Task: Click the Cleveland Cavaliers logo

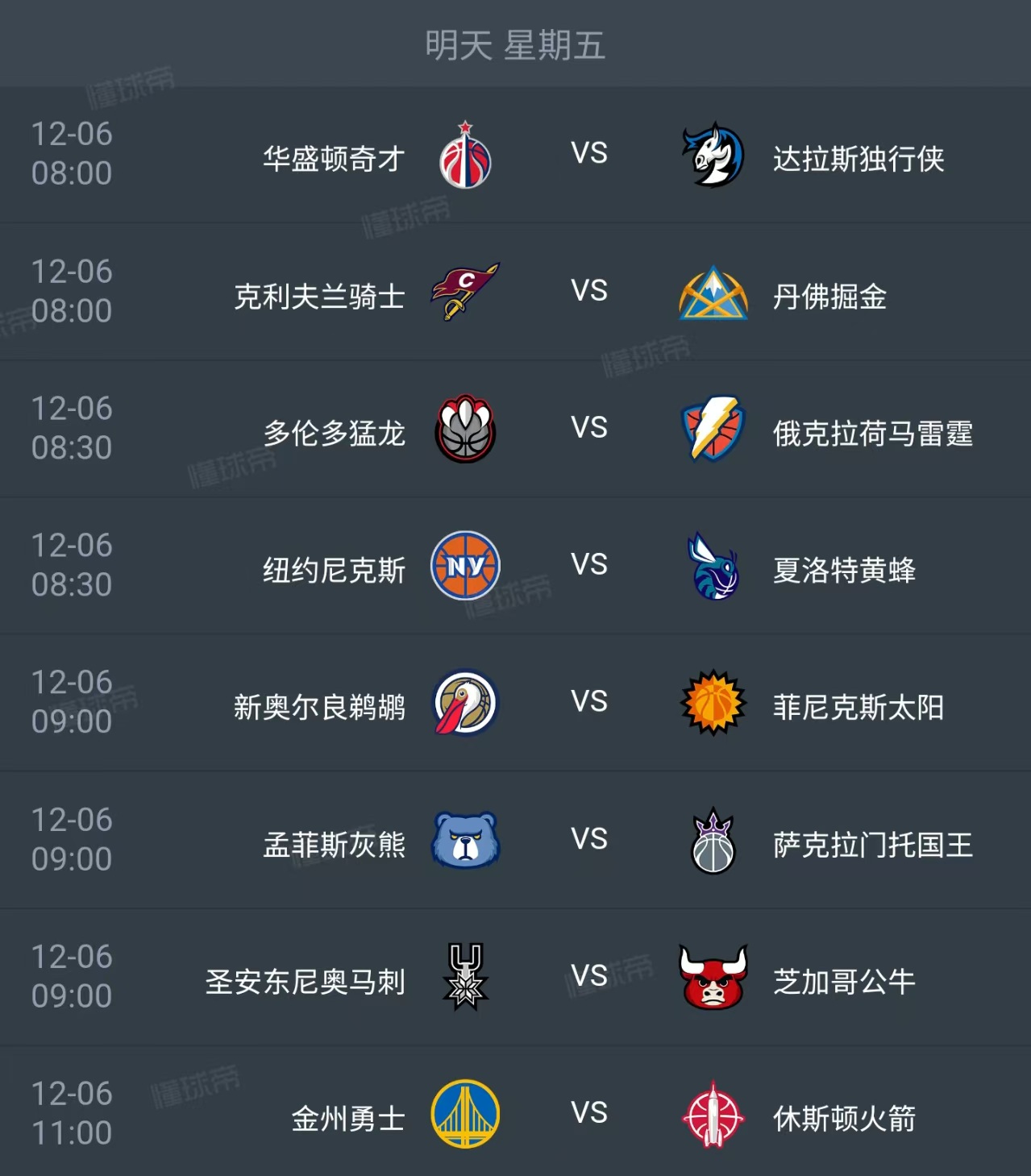Action: [466, 293]
